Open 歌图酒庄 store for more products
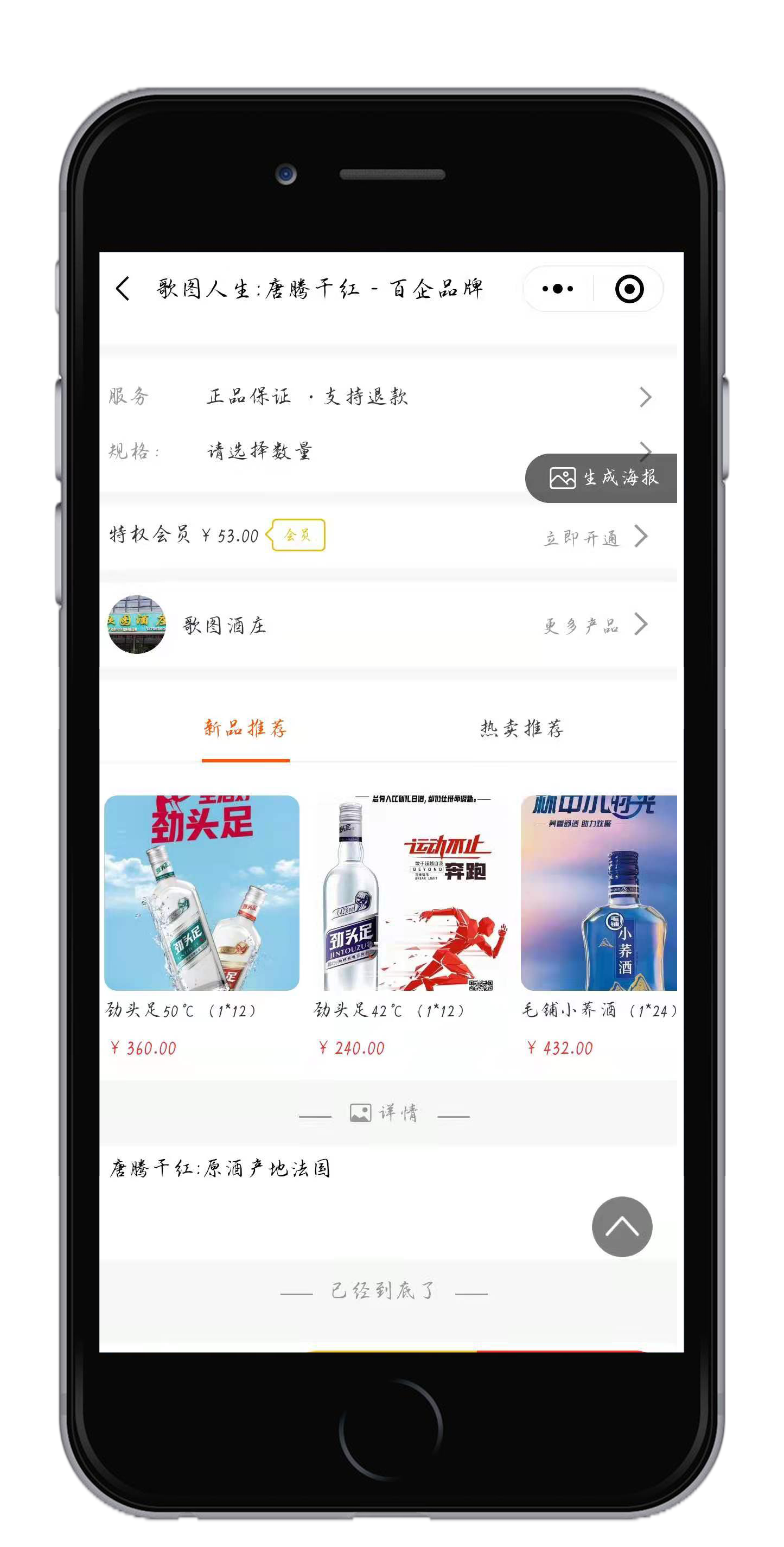Viewport: 784px width, 1547px height. tap(594, 625)
